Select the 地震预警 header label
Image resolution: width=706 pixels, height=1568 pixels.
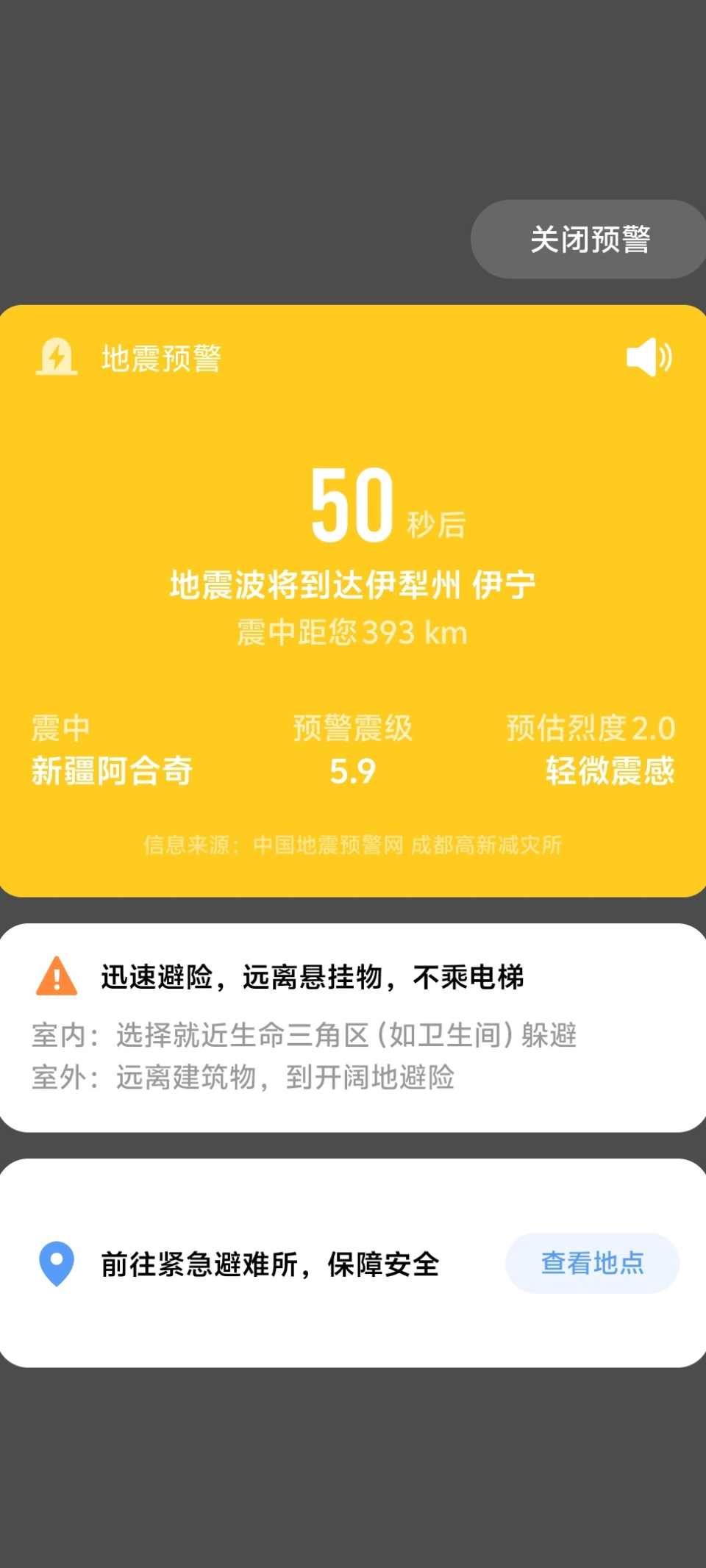[162, 358]
